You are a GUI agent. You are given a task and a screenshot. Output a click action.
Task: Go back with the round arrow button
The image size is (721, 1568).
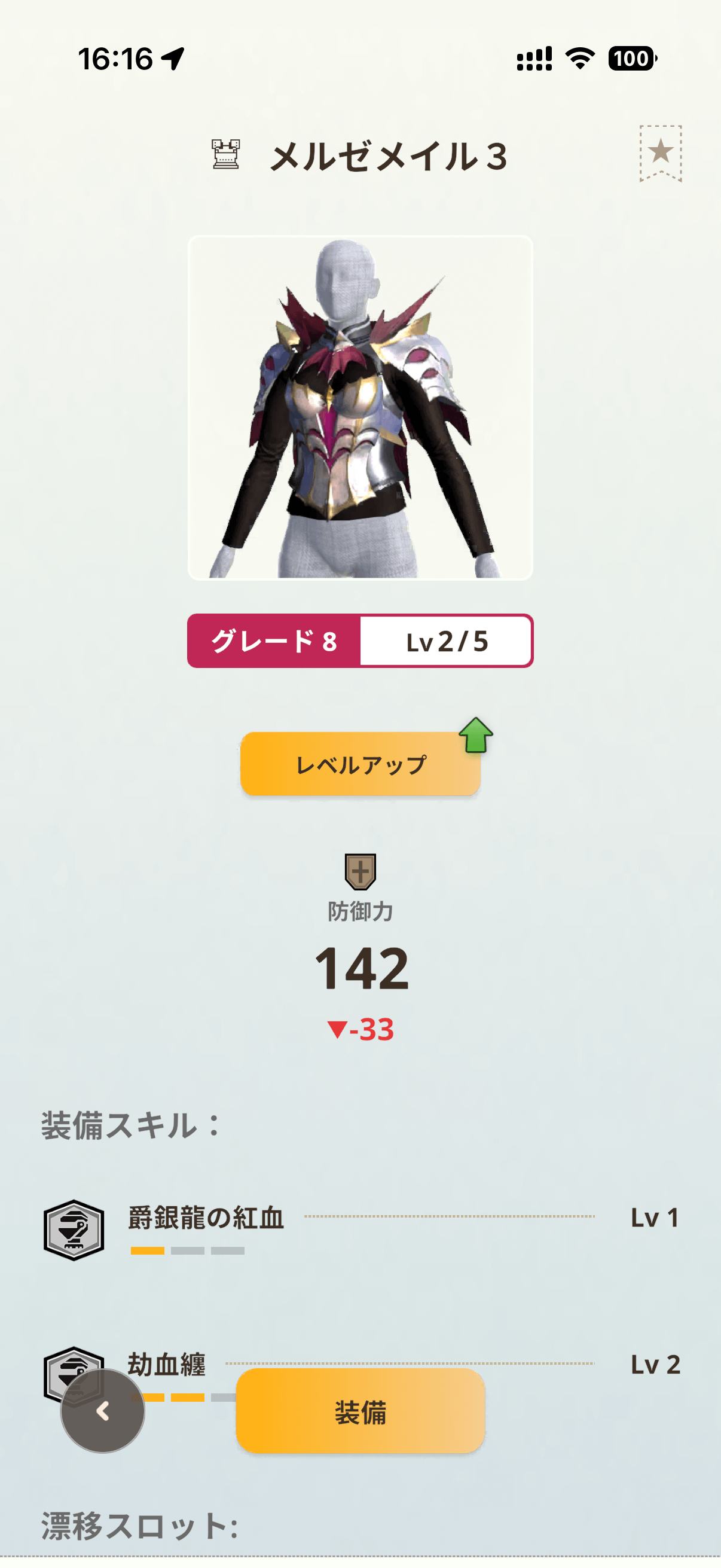coord(103,1411)
